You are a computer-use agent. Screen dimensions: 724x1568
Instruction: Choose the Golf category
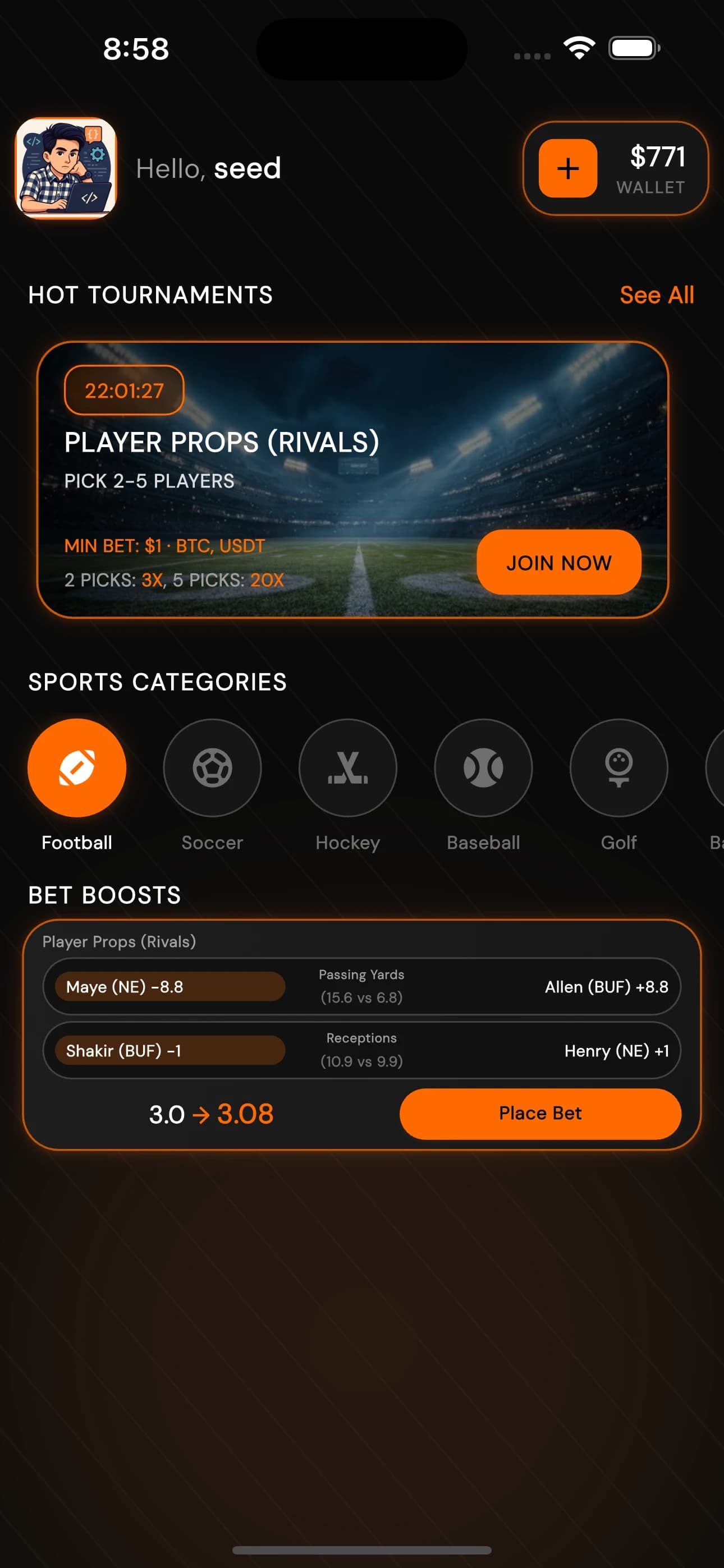tap(618, 767)
